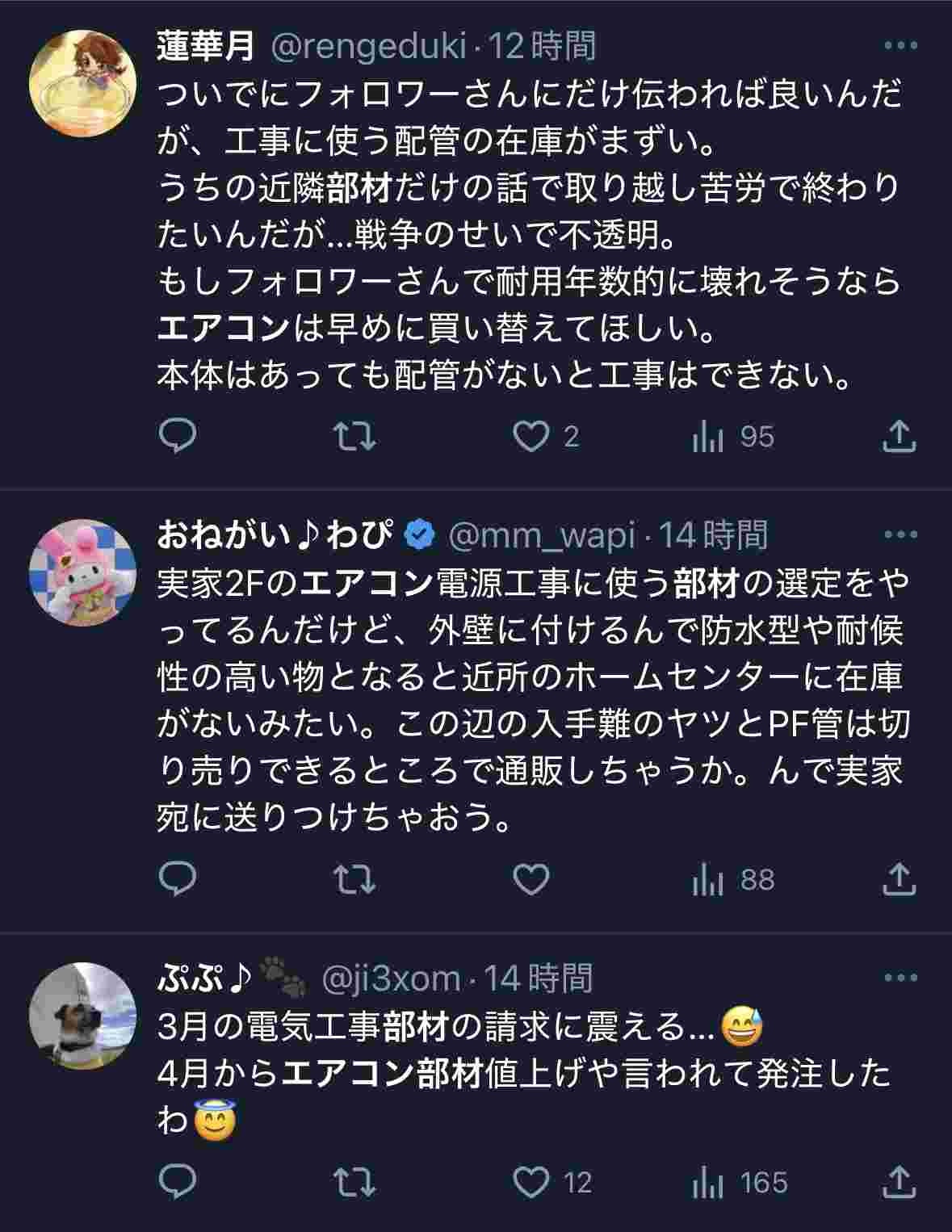The width and height of the screenshot is (952, 1232).
Task: Repost @ji3xom's post
Action: tap(354, 1183)
